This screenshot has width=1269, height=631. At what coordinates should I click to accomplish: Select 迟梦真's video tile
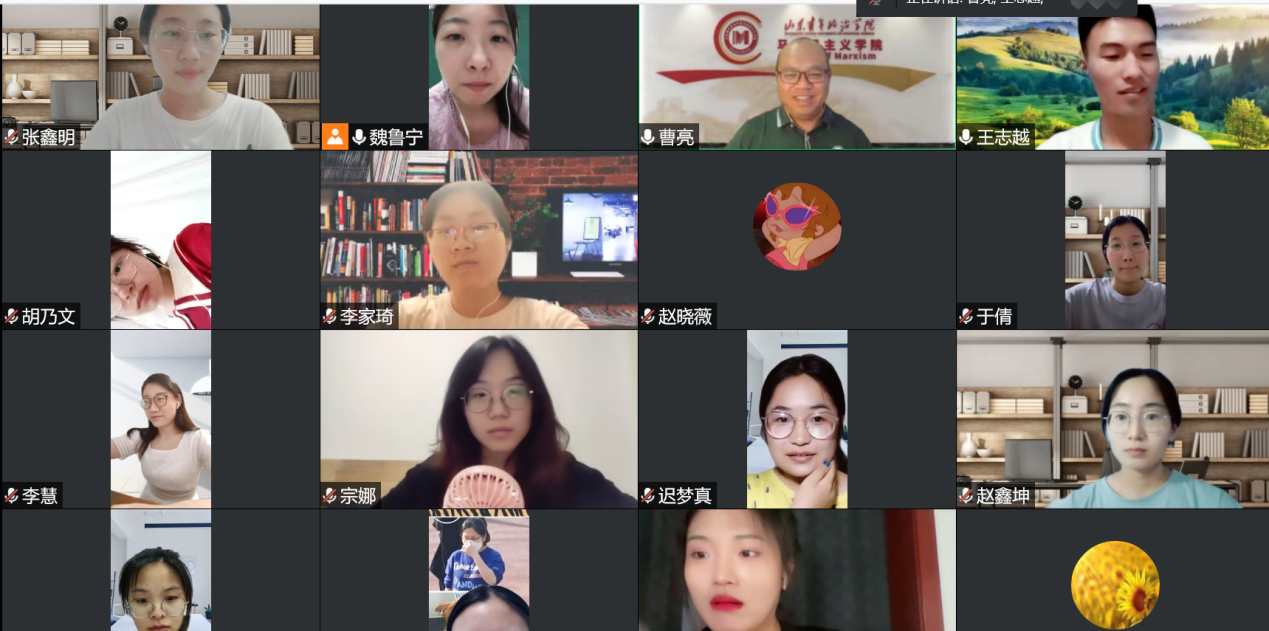797,418
